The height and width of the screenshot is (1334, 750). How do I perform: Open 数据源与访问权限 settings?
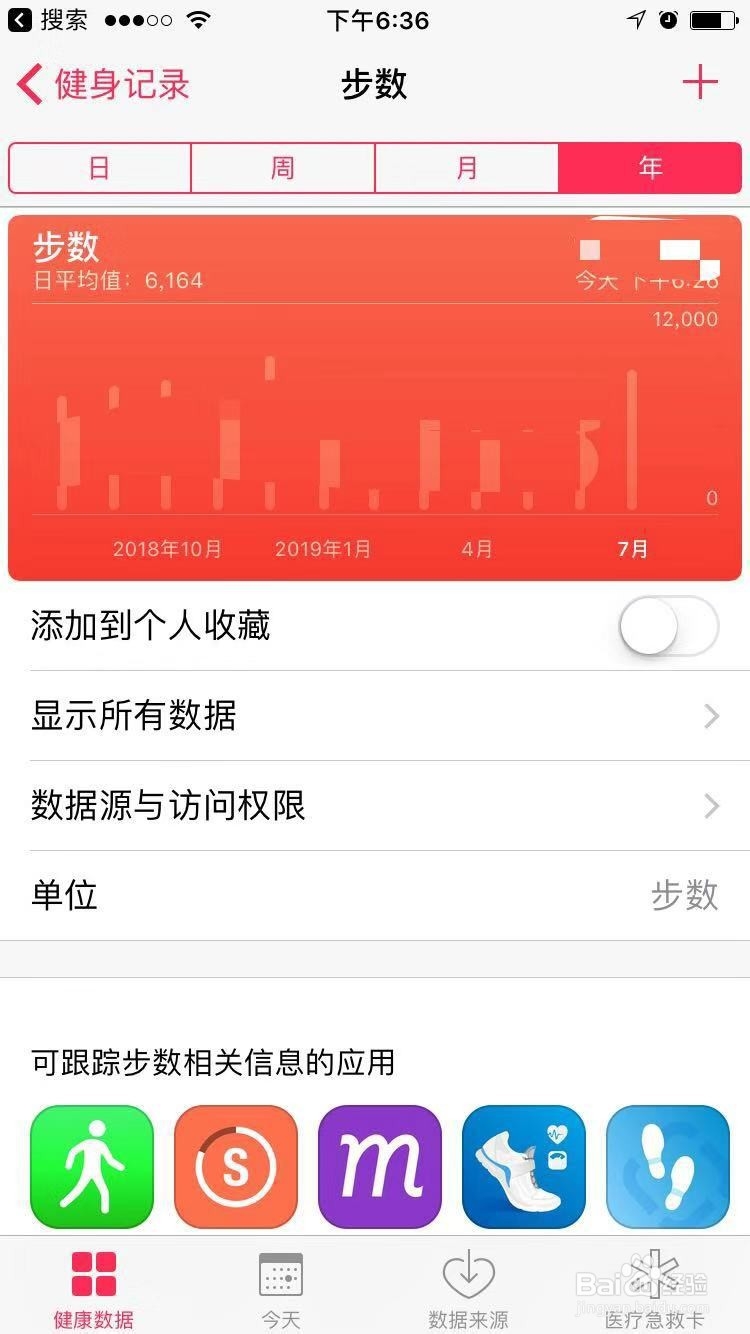point(375,806)
